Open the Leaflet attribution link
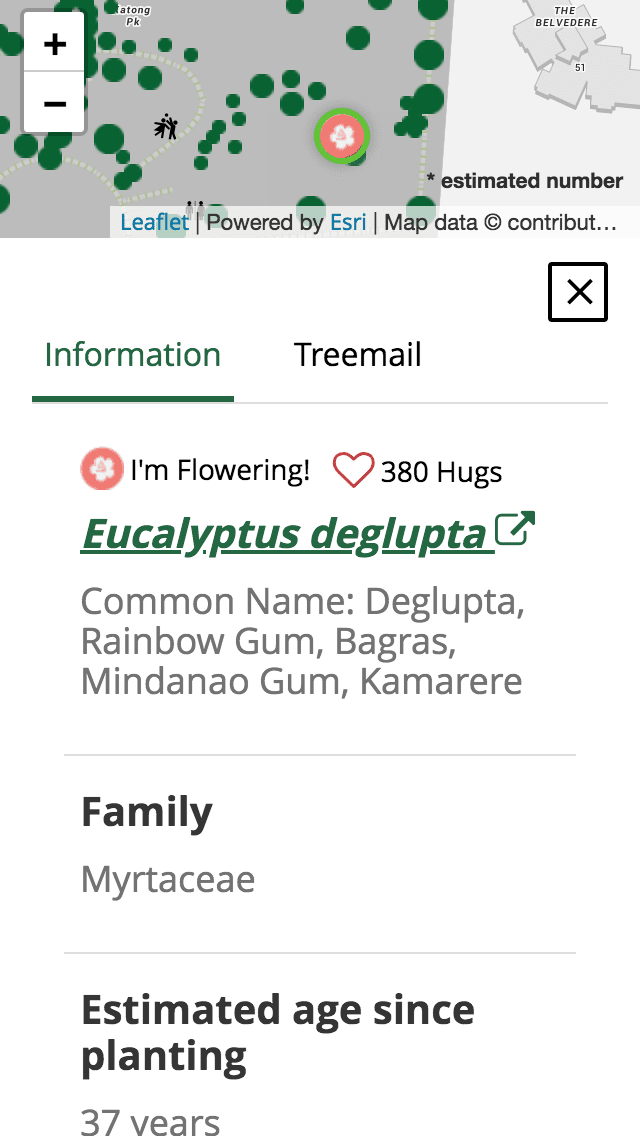The height and width of the screenshot is (1136, 640). click(x=154, y=222)
